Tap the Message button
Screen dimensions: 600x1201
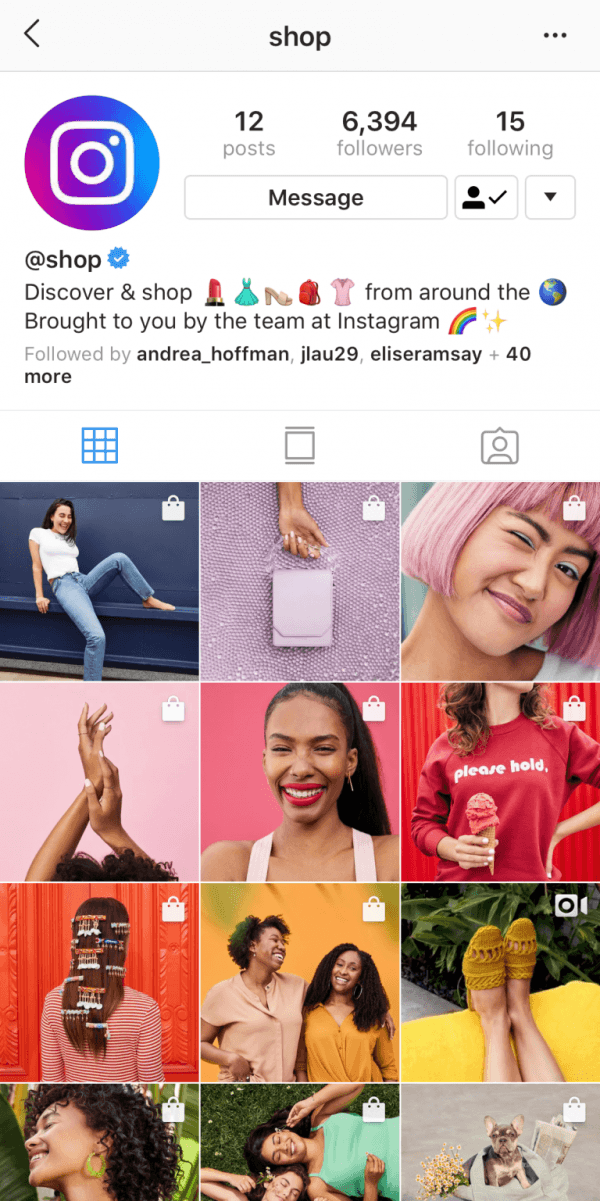315,197
